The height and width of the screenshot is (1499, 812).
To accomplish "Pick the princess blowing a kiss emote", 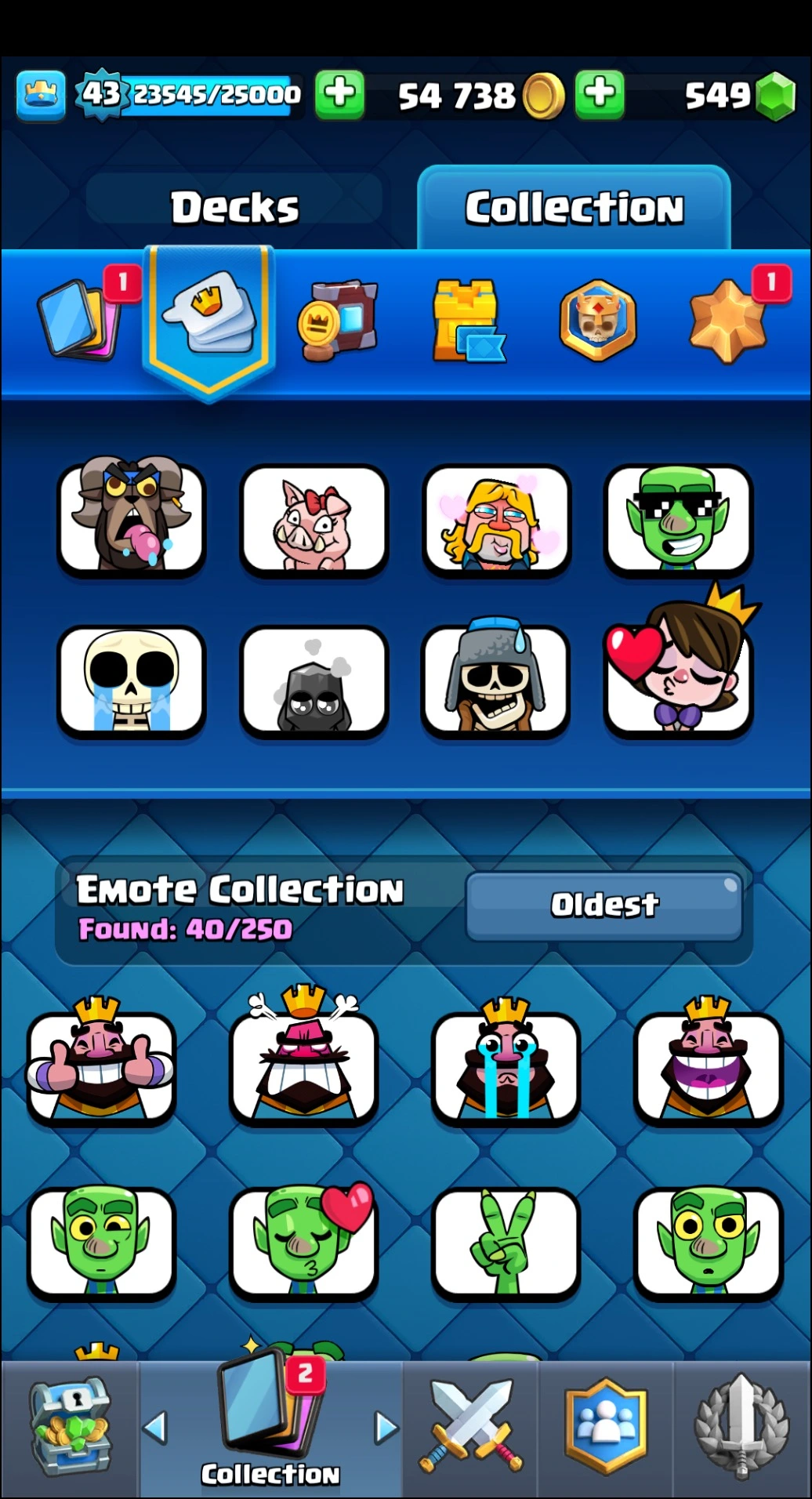I will tap(678, 673).
